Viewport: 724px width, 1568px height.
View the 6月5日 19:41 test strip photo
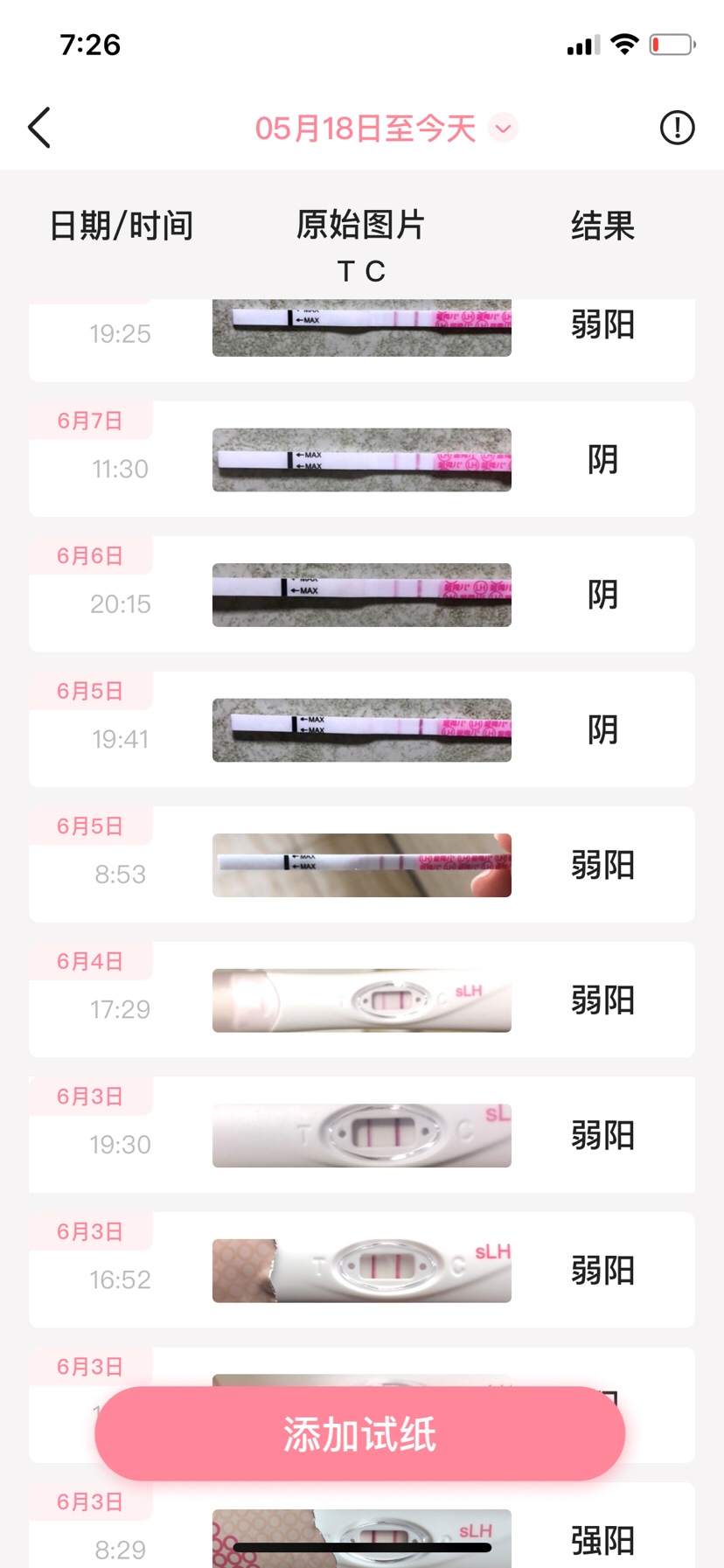(x=361, y=730)
